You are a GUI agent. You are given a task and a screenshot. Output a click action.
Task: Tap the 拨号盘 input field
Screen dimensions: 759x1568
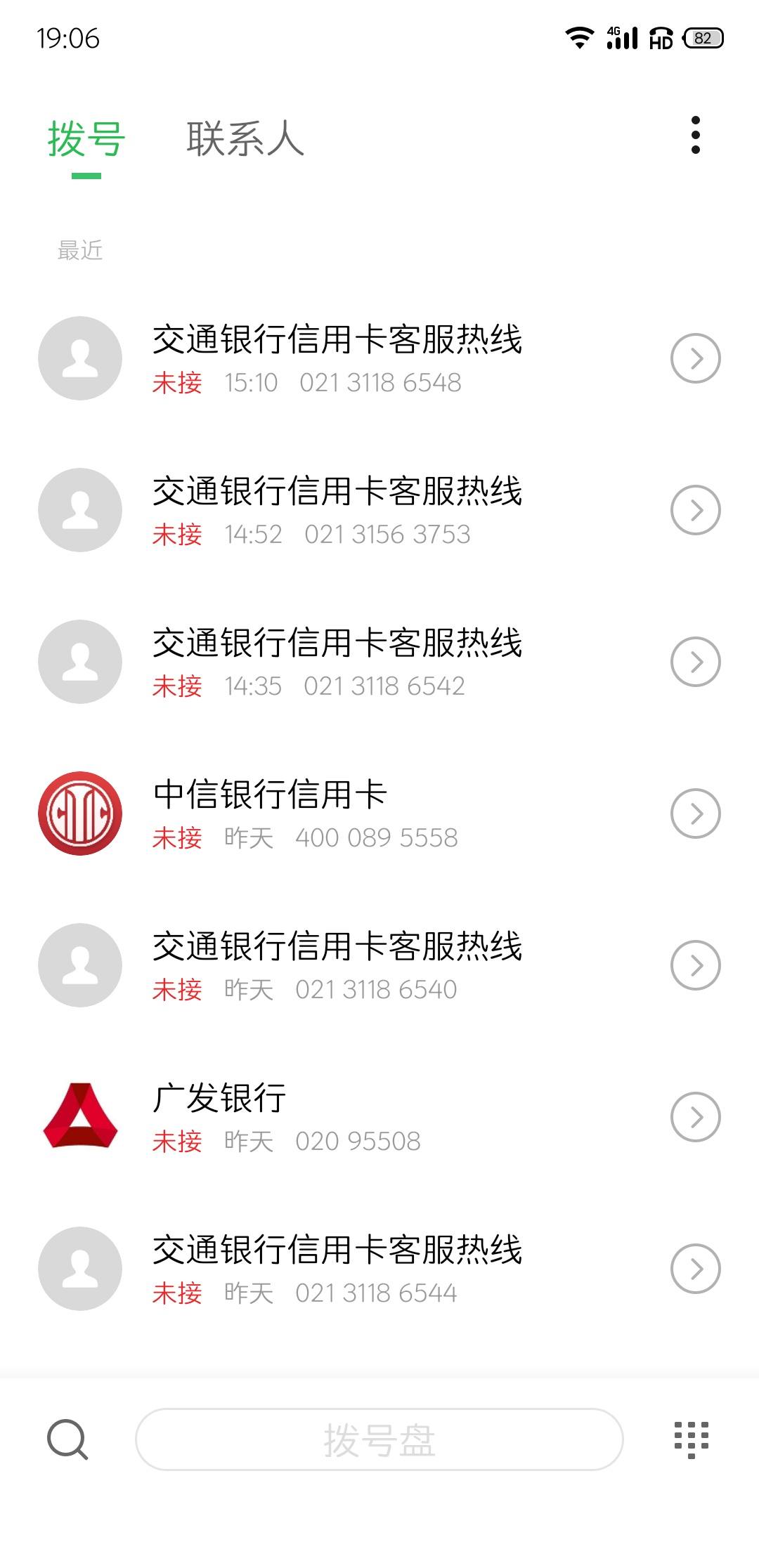tap(379, 1439)
